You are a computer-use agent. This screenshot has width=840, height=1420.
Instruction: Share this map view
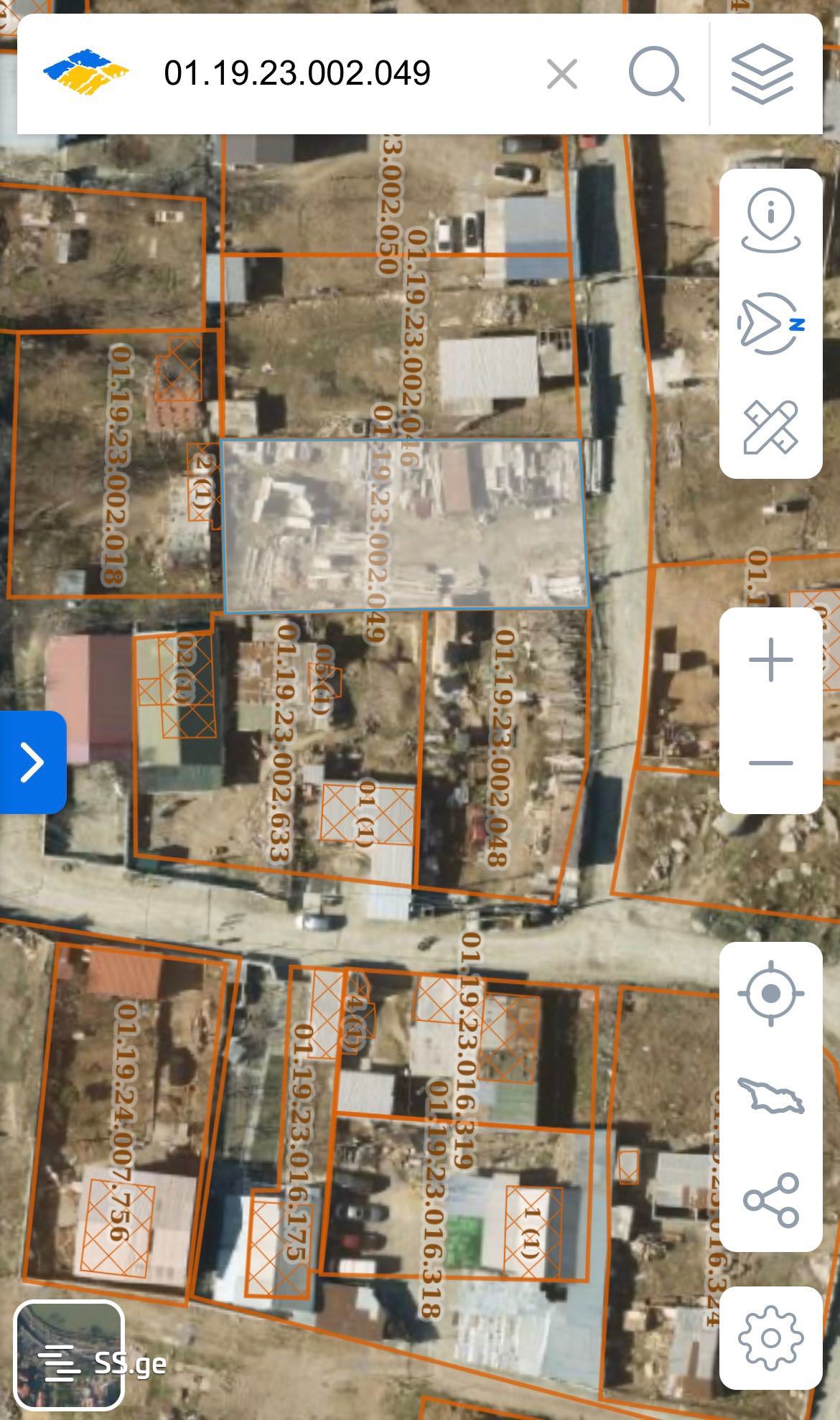pyautogui.click(x=770, y=1200)
